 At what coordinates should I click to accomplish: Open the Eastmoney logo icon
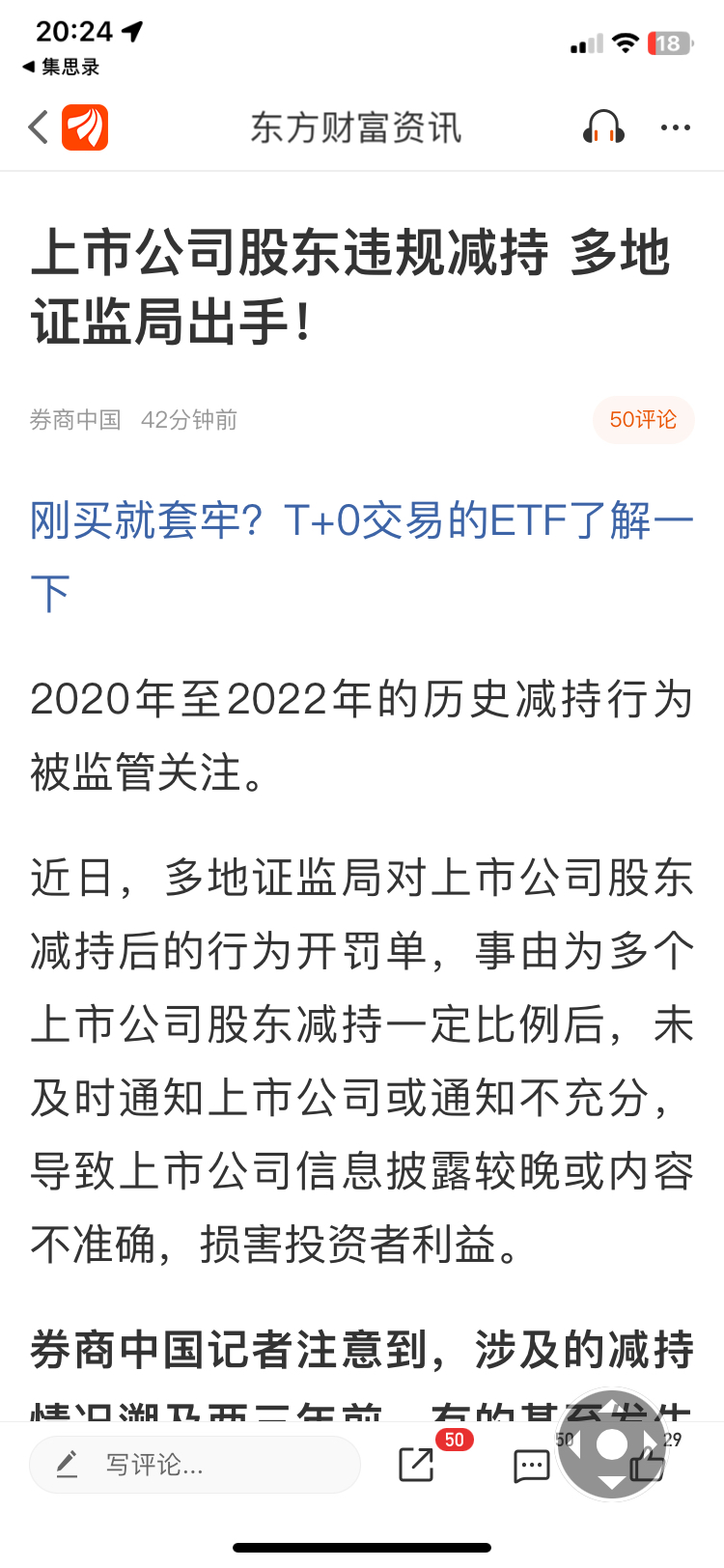[x=85, y=127]
